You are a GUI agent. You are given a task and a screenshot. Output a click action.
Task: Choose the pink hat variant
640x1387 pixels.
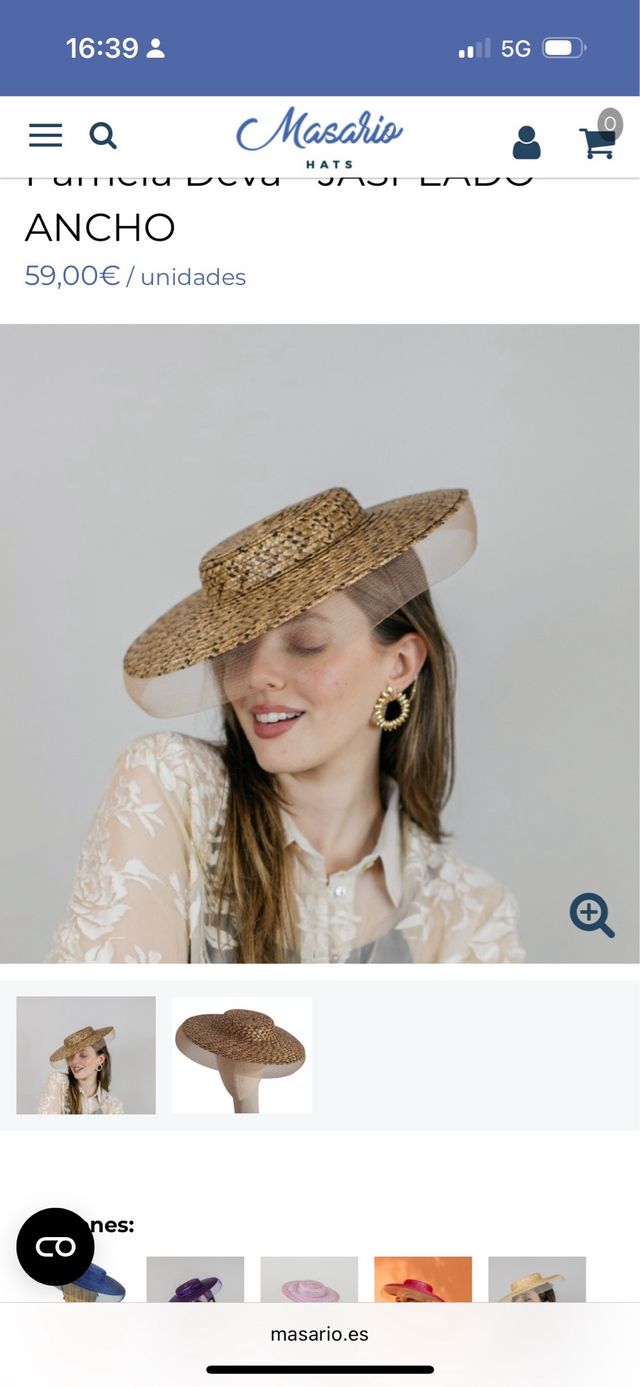click(x=309, y=1280)
